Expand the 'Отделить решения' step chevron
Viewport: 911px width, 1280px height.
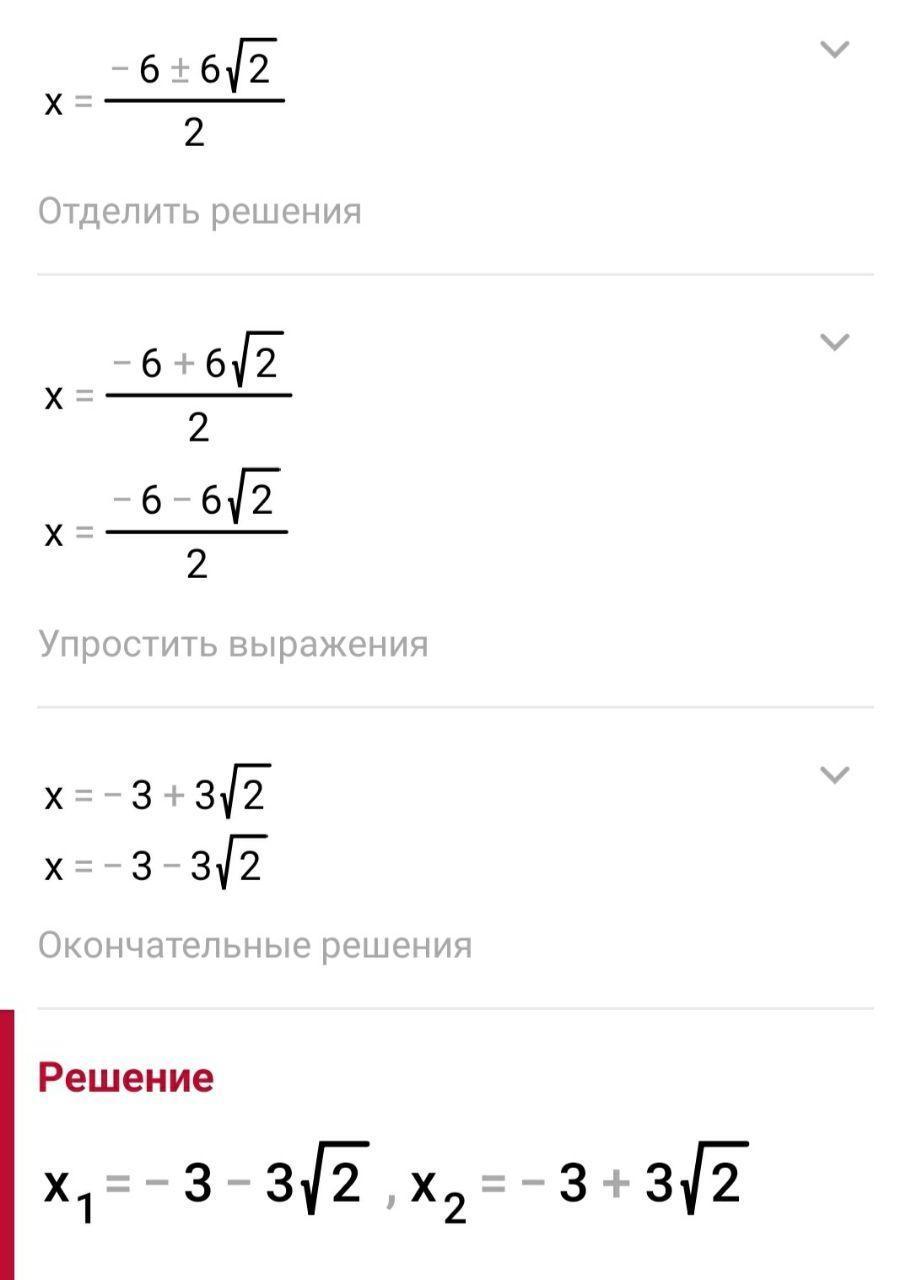click(x=834, y=50)
